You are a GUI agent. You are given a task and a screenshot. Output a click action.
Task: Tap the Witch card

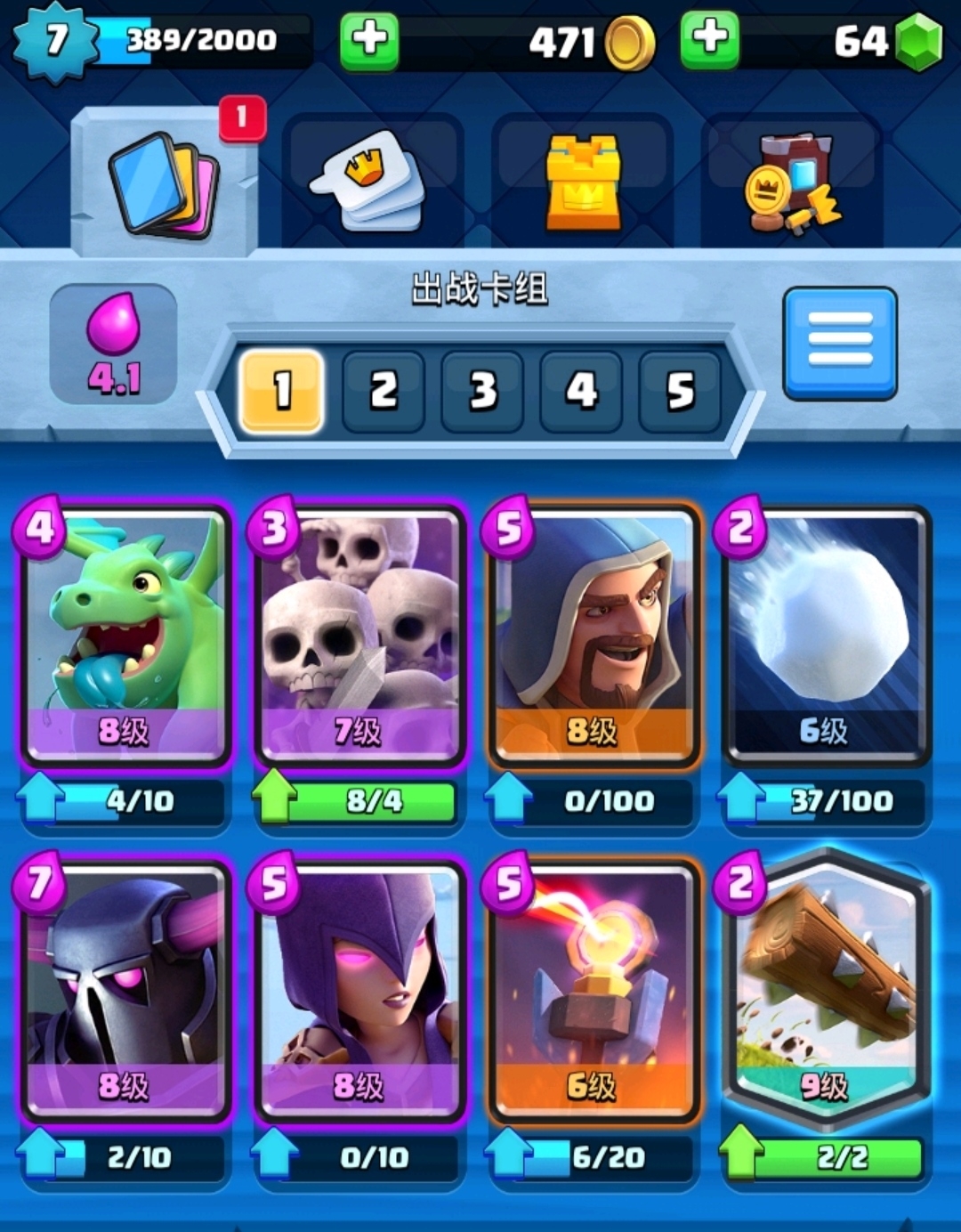359,988
